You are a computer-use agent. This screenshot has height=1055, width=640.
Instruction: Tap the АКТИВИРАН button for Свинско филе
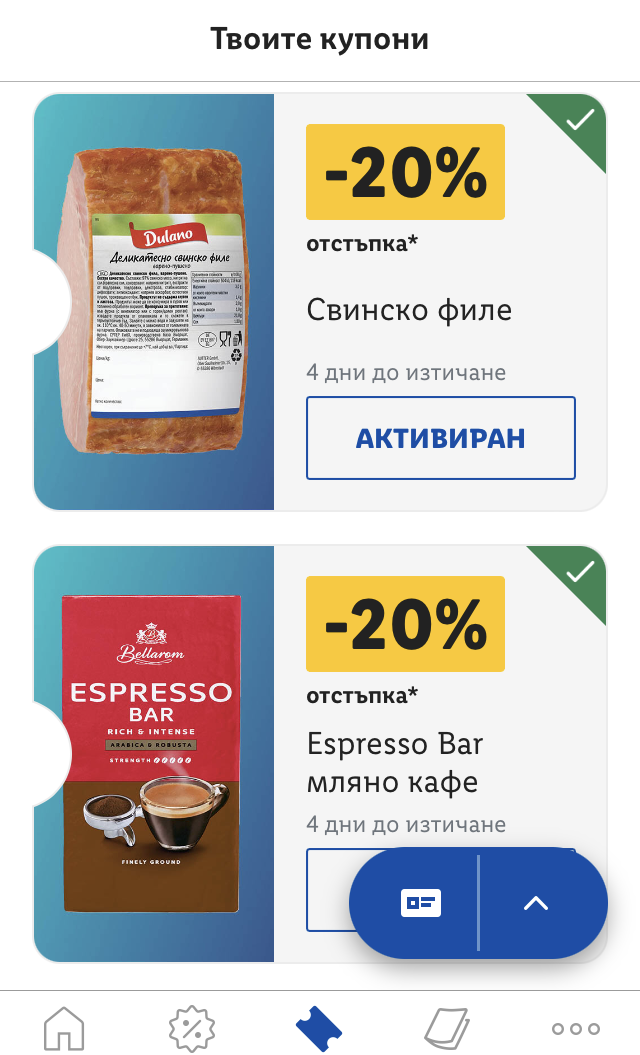coord(441,438)
